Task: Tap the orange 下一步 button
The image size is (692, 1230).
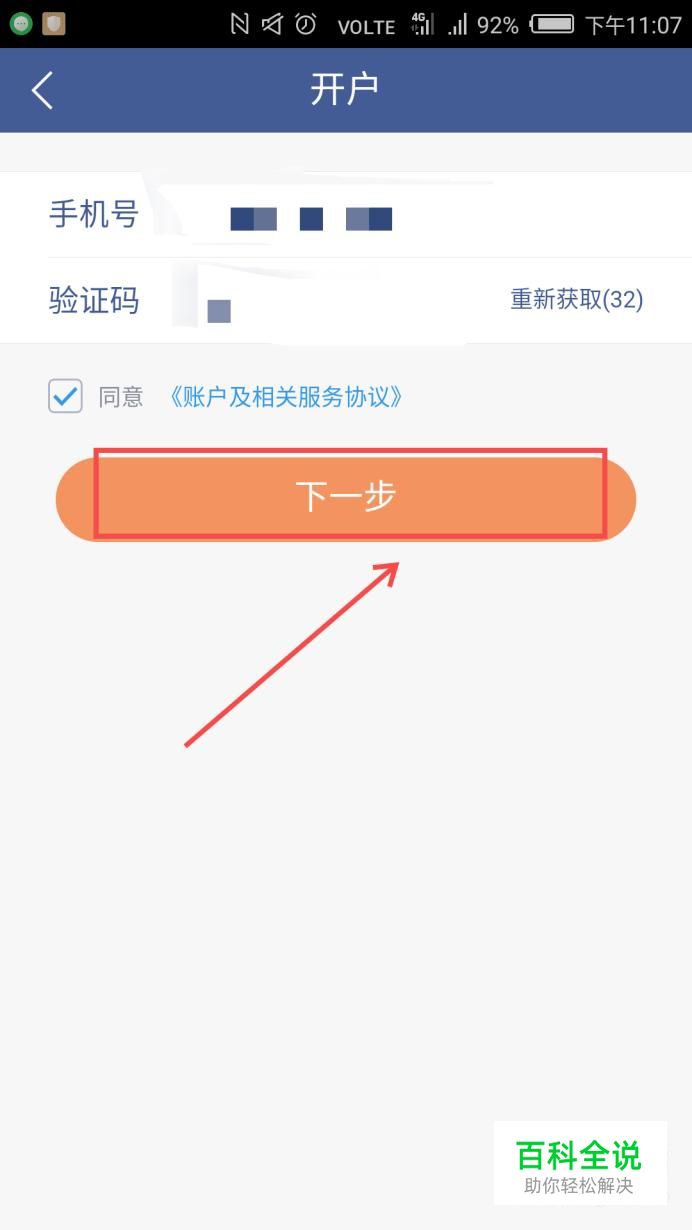Action: (x=346, y=497)
